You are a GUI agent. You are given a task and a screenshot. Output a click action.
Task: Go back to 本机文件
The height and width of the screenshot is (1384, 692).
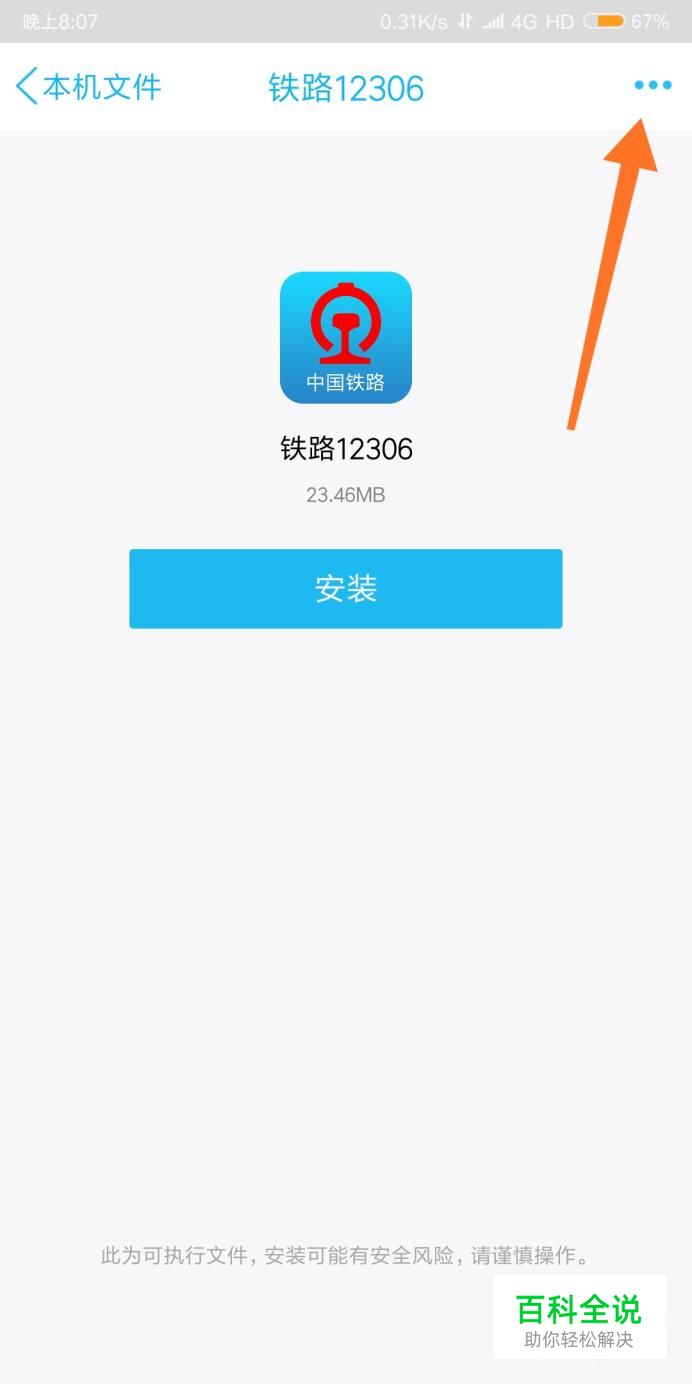[x=89, y=87]
